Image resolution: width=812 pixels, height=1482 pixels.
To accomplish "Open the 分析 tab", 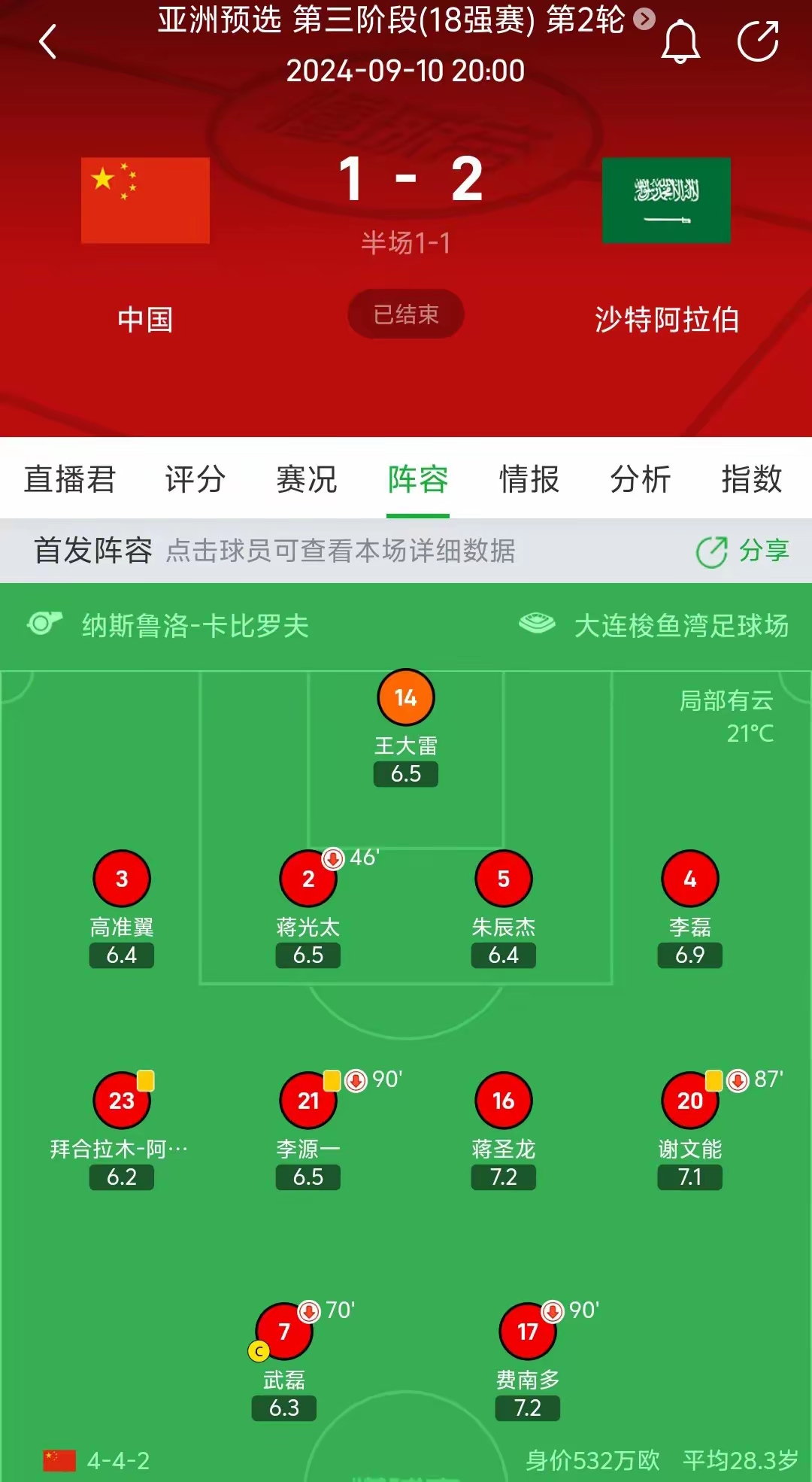I will tap(641, 479).
